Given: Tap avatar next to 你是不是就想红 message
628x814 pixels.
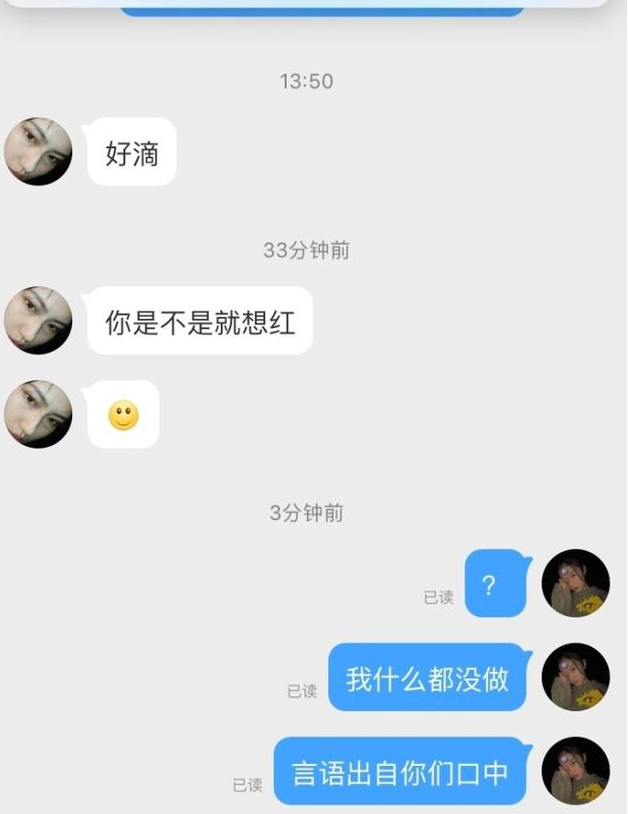Looking at the screenshot, I should pyautogui.click(x=38, y=320).
